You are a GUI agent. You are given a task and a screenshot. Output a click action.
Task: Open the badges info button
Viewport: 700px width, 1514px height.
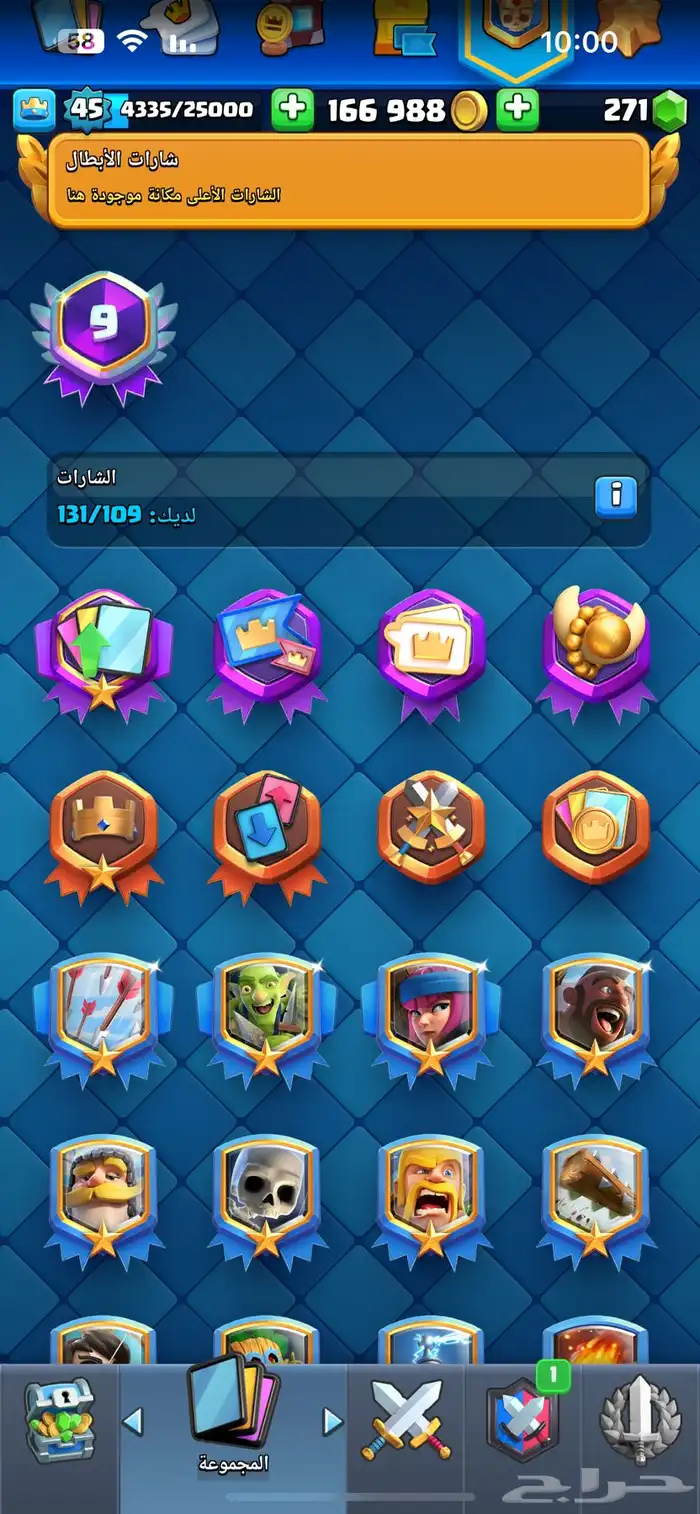616,496
